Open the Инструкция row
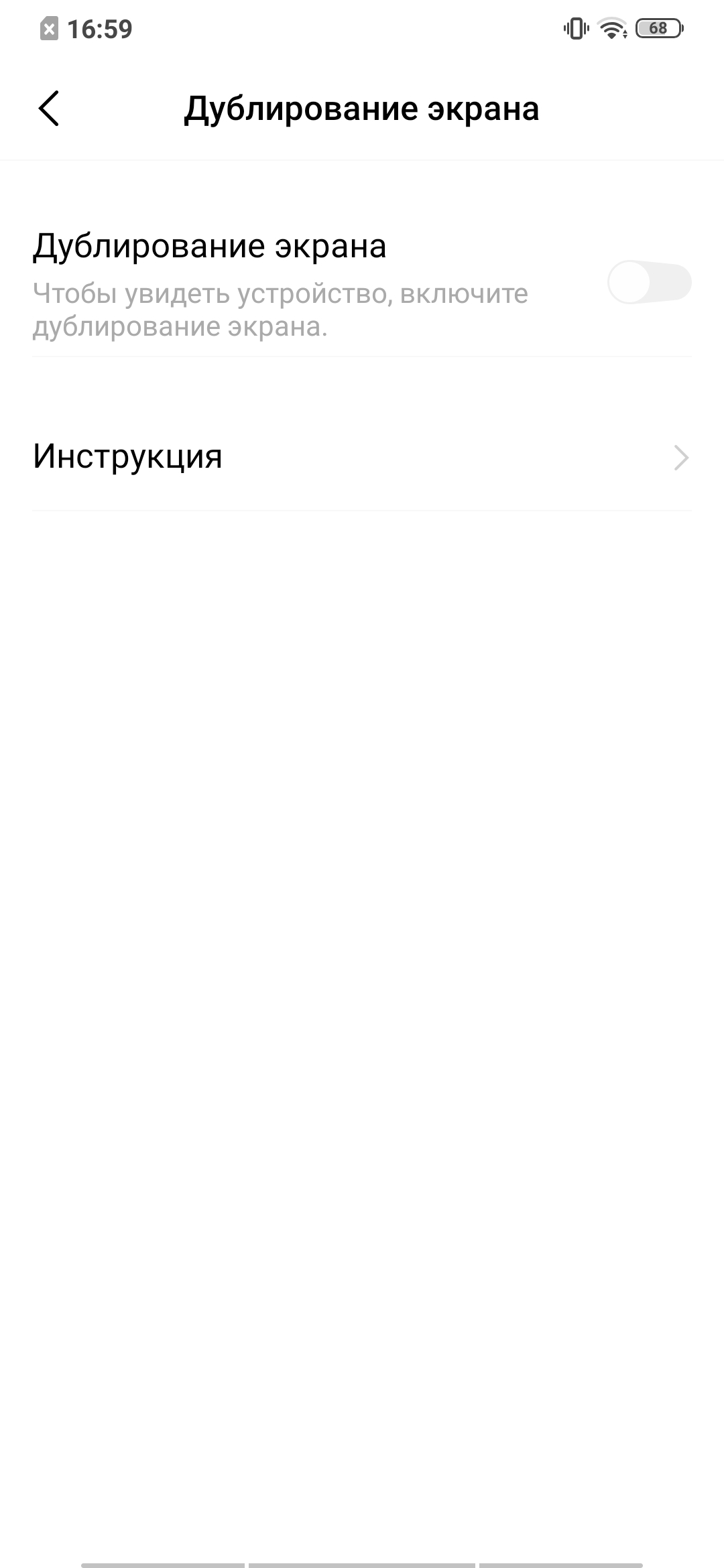Viewport: 724px width, 1568px height. click(x=362, y=458)
